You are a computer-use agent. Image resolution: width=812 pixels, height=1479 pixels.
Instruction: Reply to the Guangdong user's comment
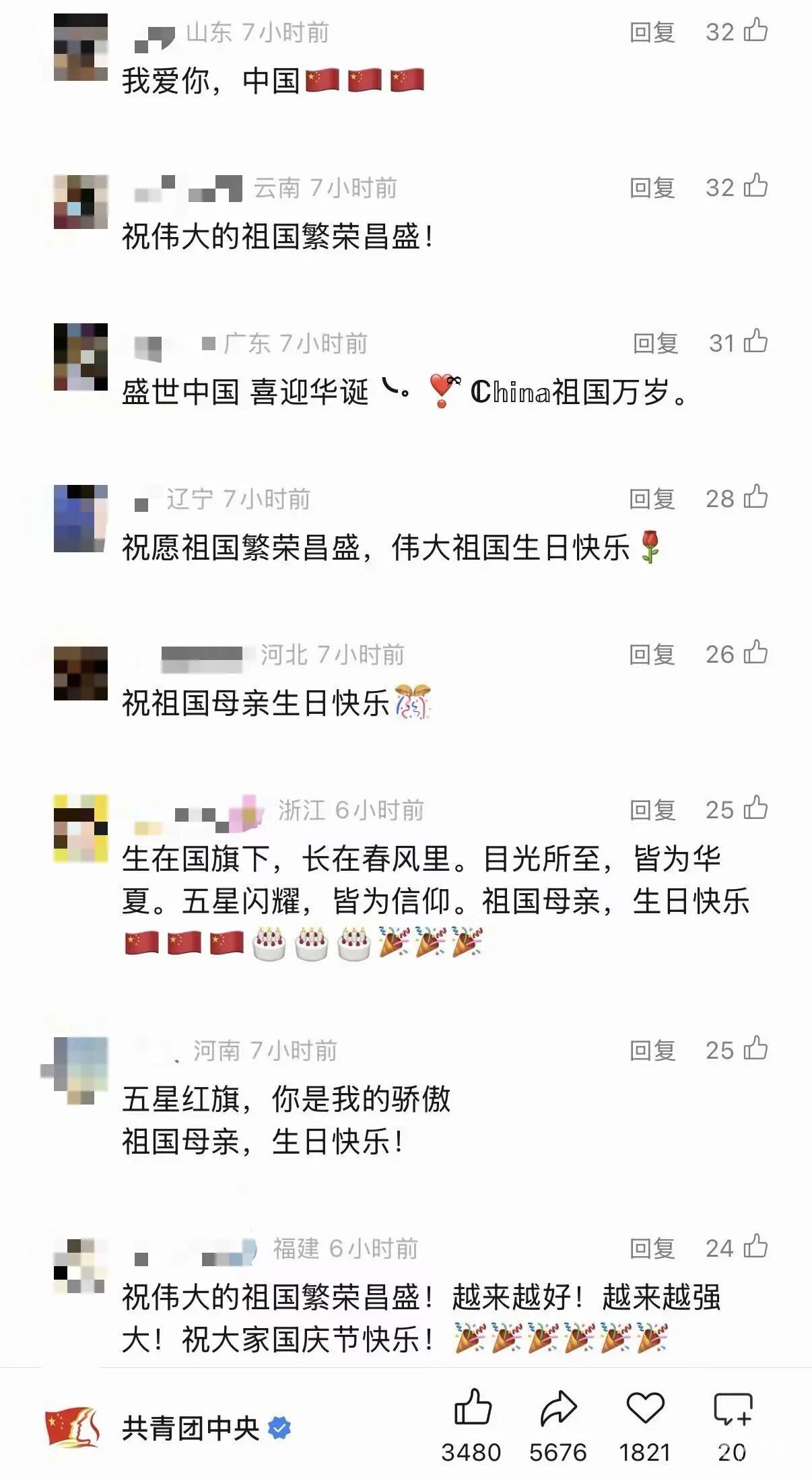[x=655, y=343]
